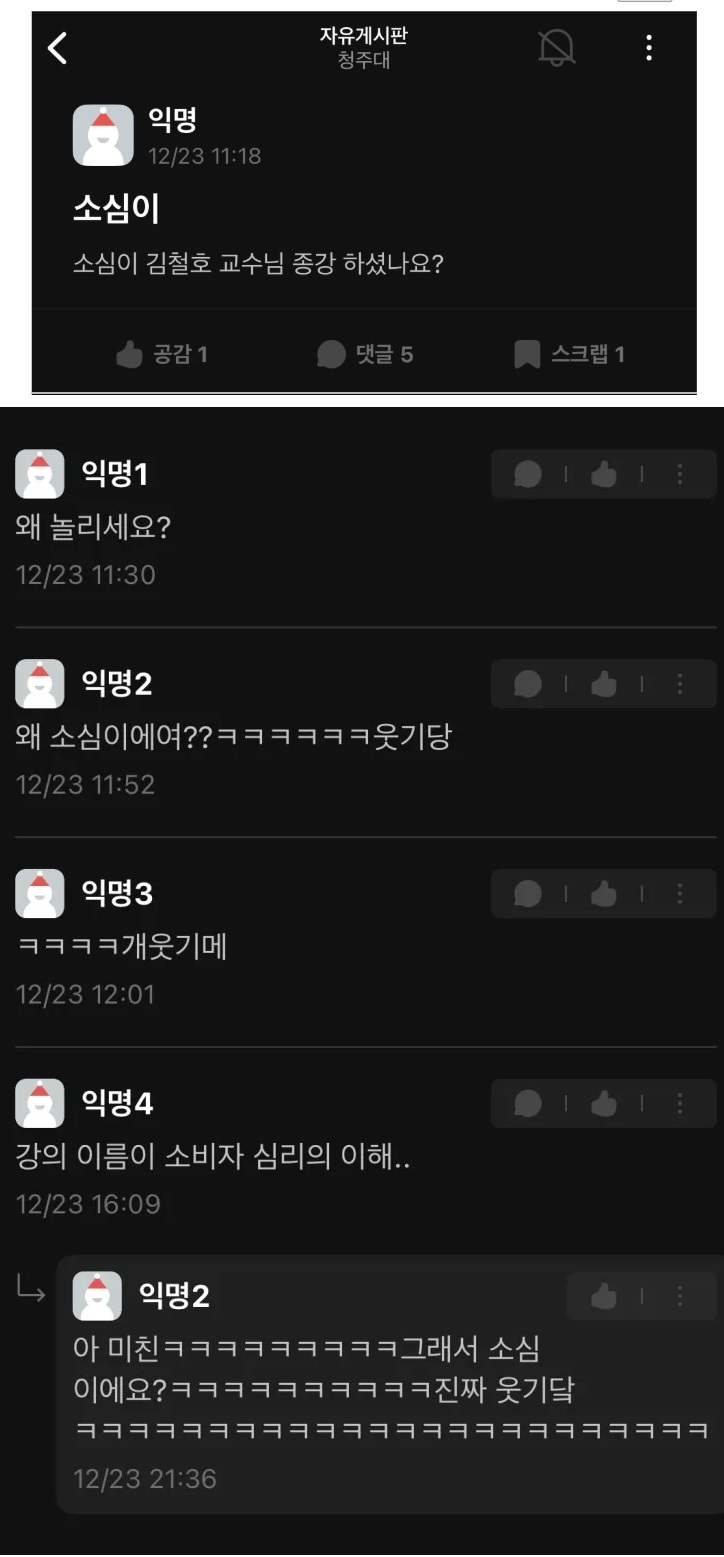
Task: Reply to 익명3's comment
Action: tap(527, 894)
